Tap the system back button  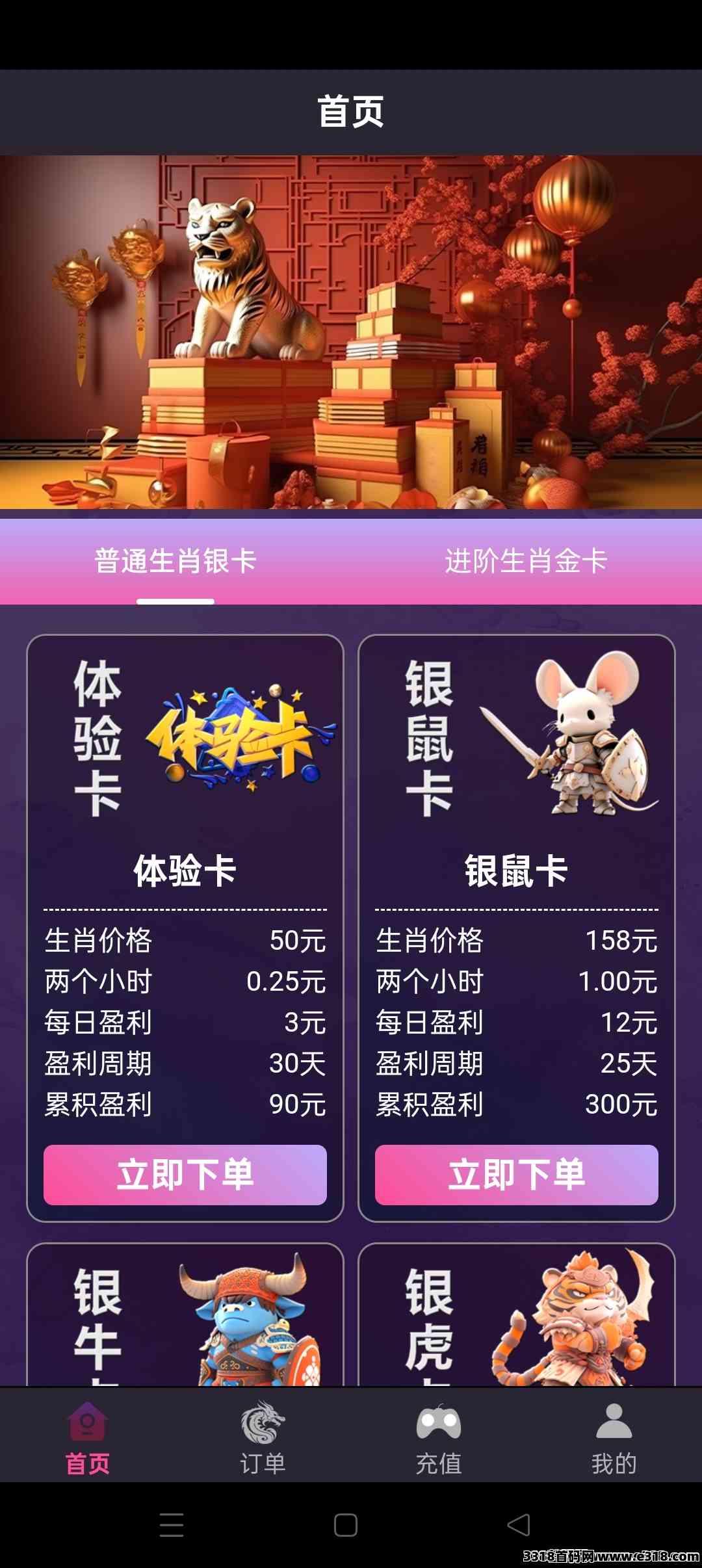519,1524
